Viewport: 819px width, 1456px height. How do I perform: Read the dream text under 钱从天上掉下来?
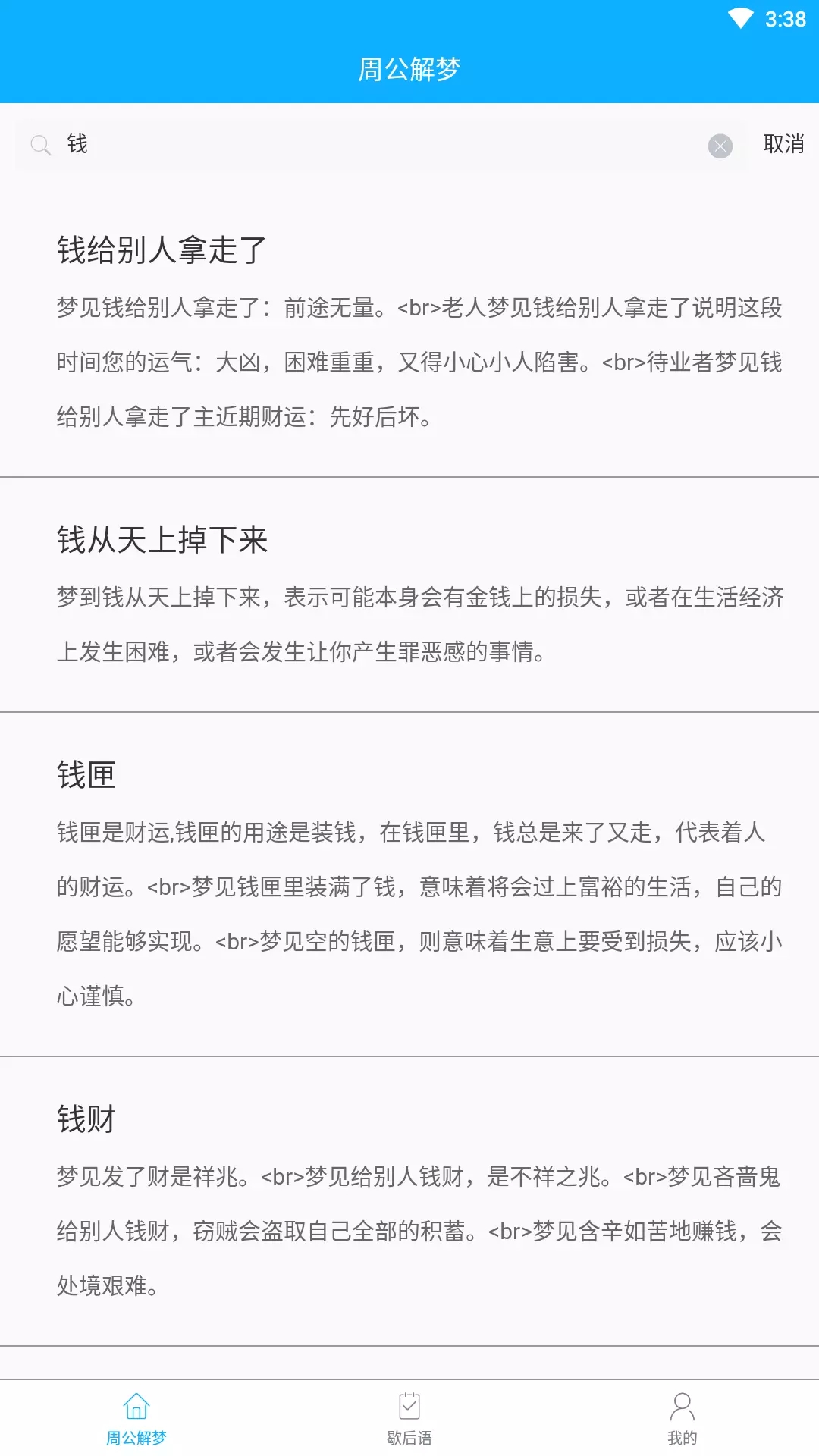point(409,622)
